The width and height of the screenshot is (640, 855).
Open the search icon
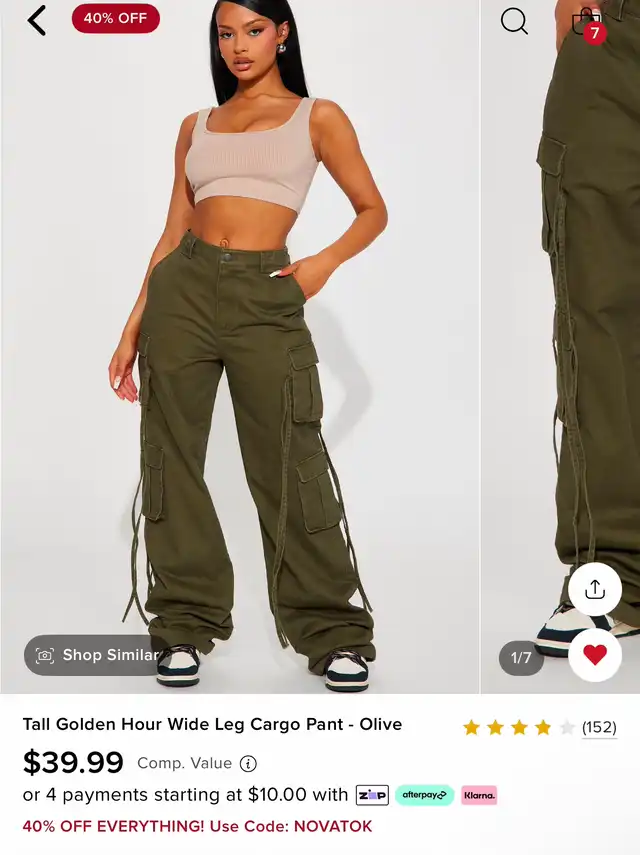(x=514, y=21)
